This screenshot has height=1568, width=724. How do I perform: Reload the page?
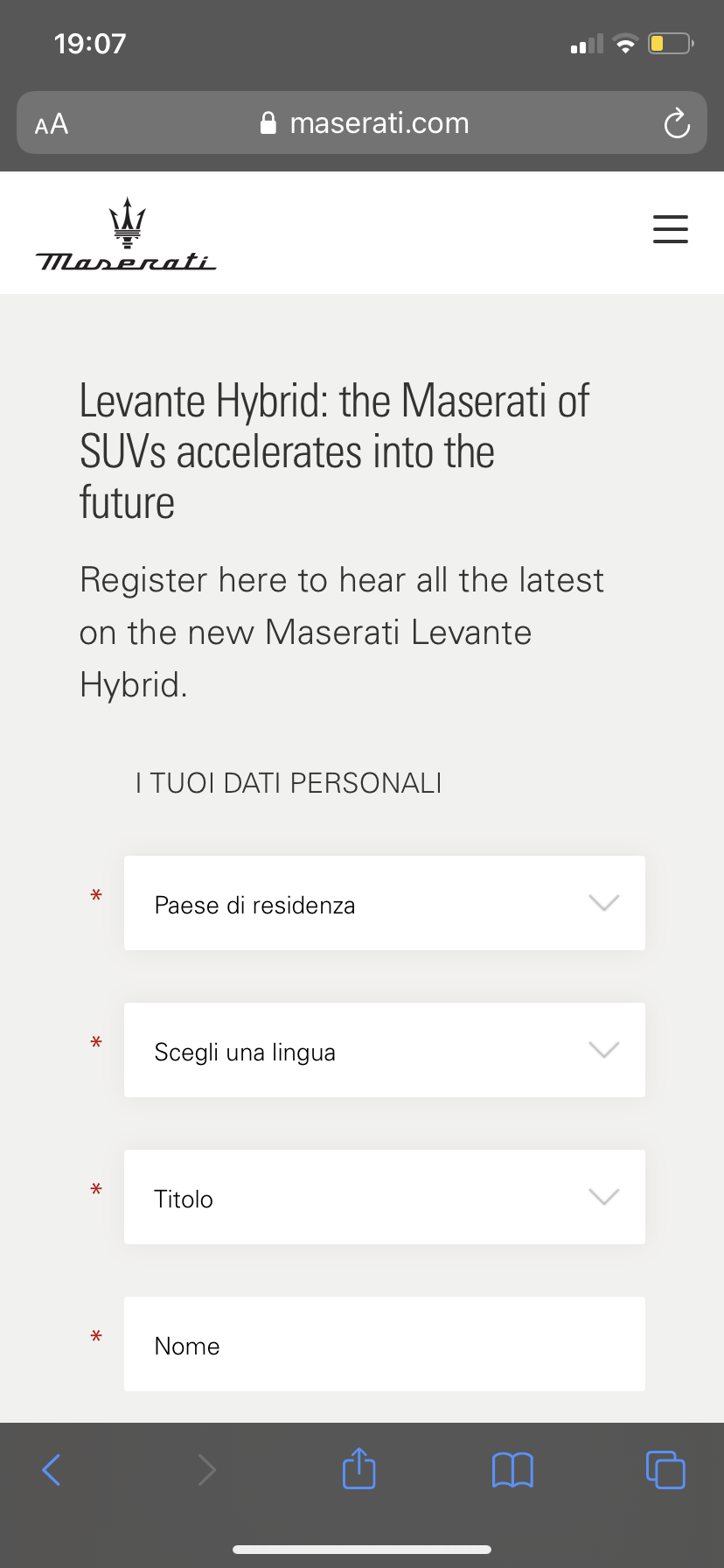[x=677, y=123]
